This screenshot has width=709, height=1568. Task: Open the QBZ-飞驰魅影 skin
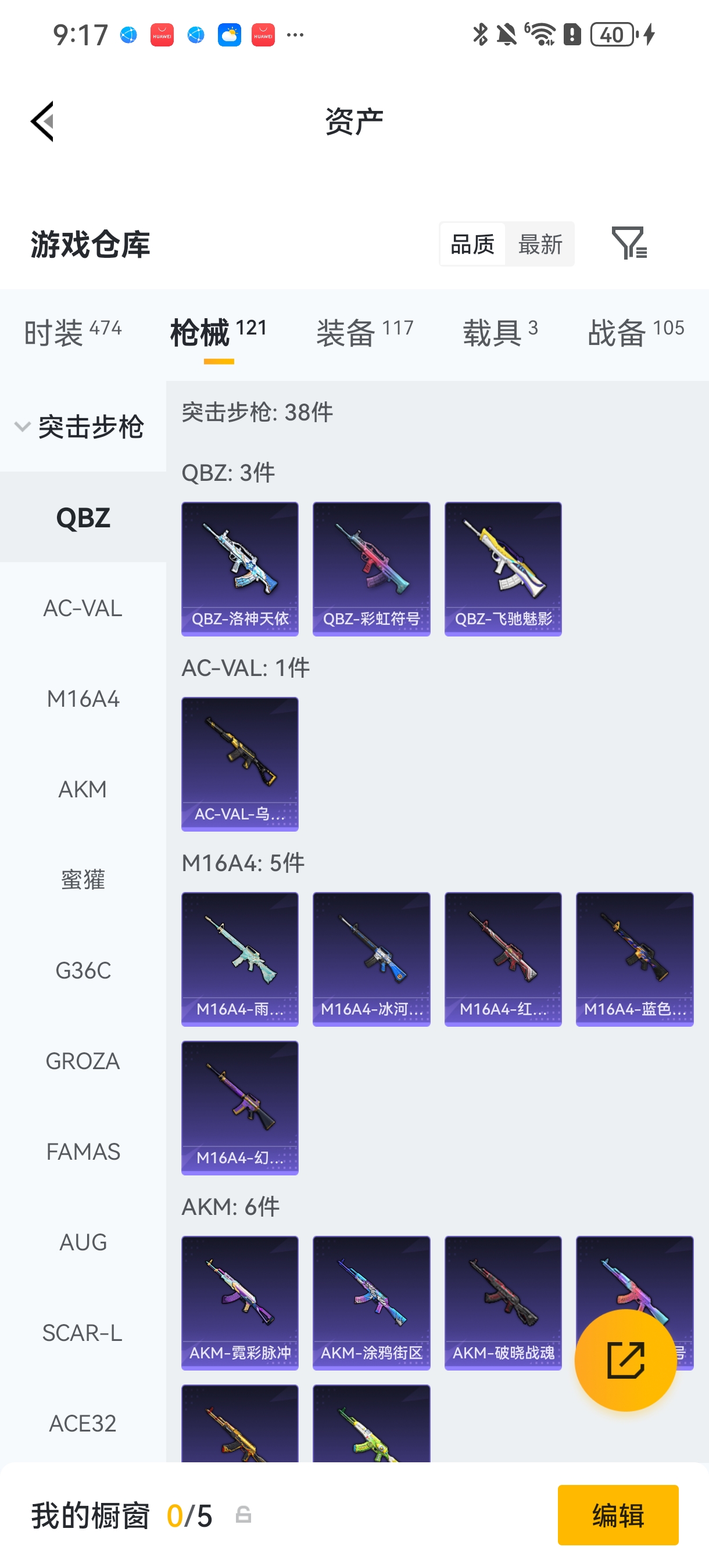[503, 569]
